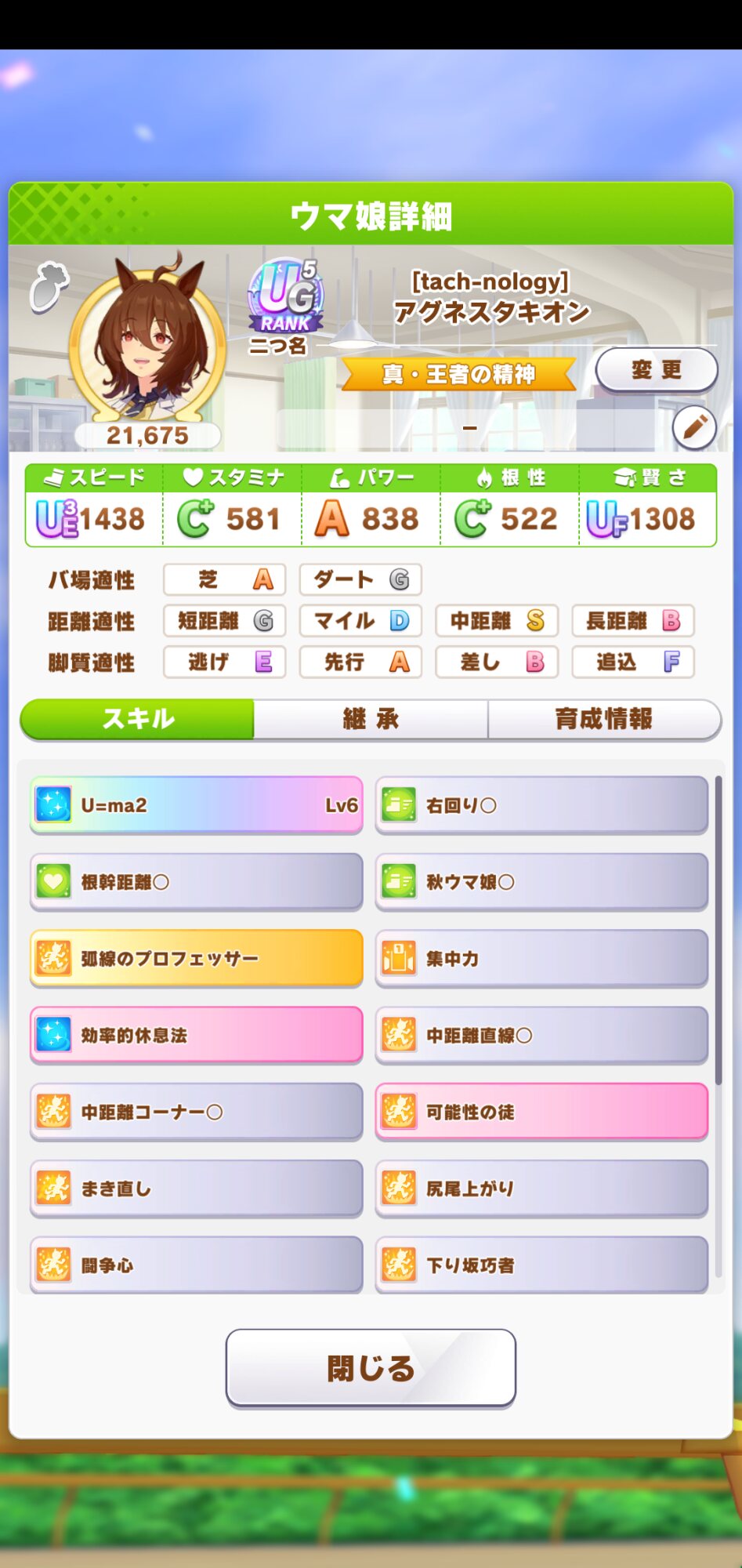
Task: Open the 集中力 skill
Action: [541, 958]
